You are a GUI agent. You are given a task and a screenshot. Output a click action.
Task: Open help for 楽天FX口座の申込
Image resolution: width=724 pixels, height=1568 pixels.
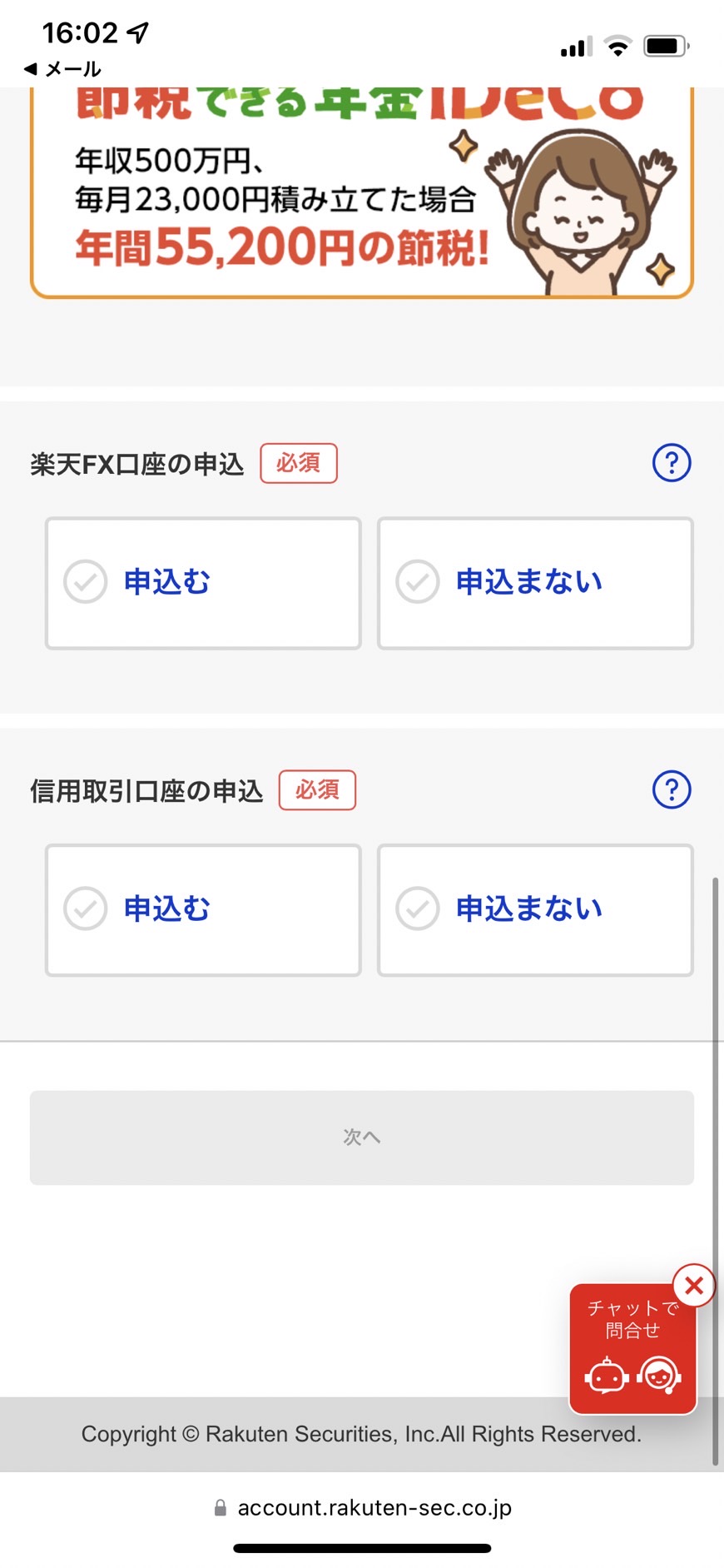tap(672, 463)
